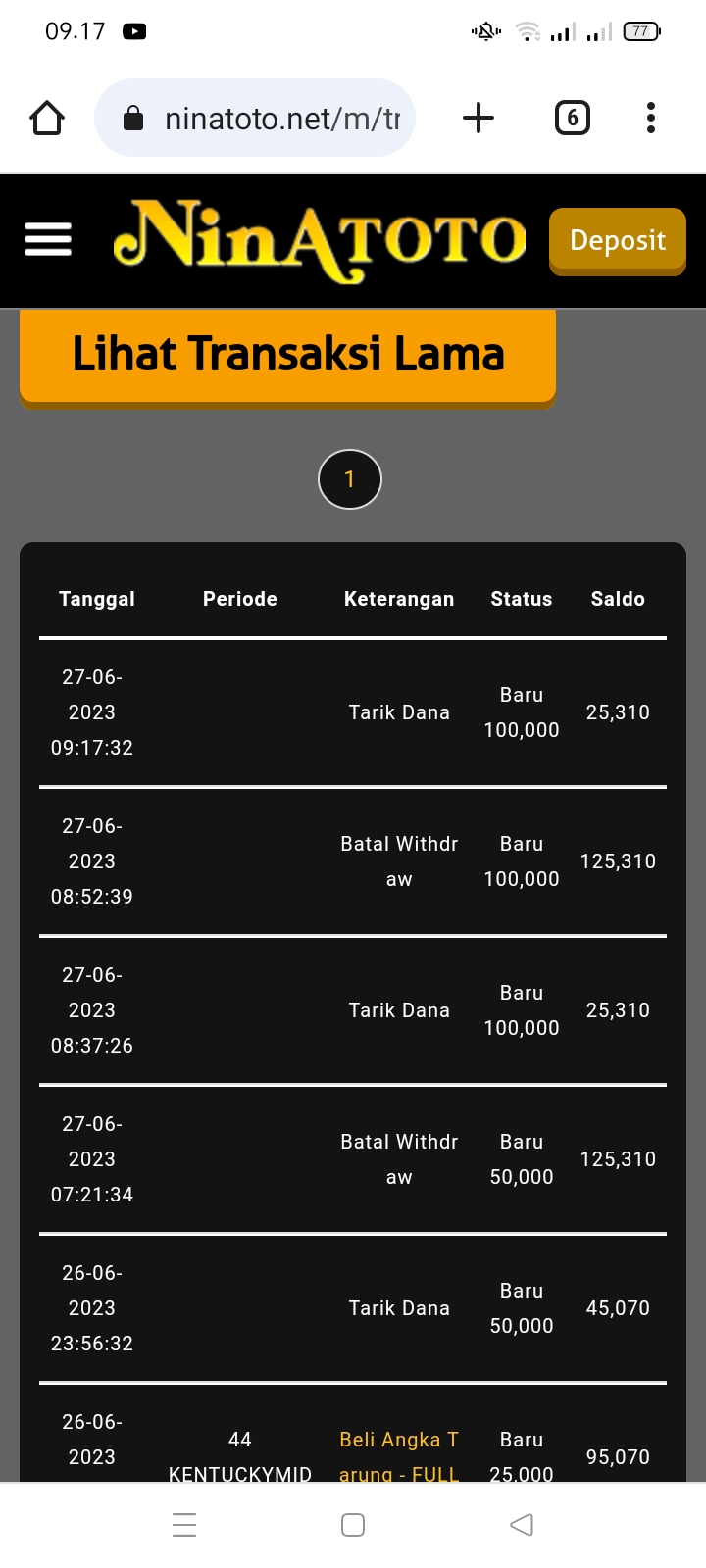The height and width of the screenshot is (1568, 706).
Task: Tap the Deposit button
Action: (618, 241)
